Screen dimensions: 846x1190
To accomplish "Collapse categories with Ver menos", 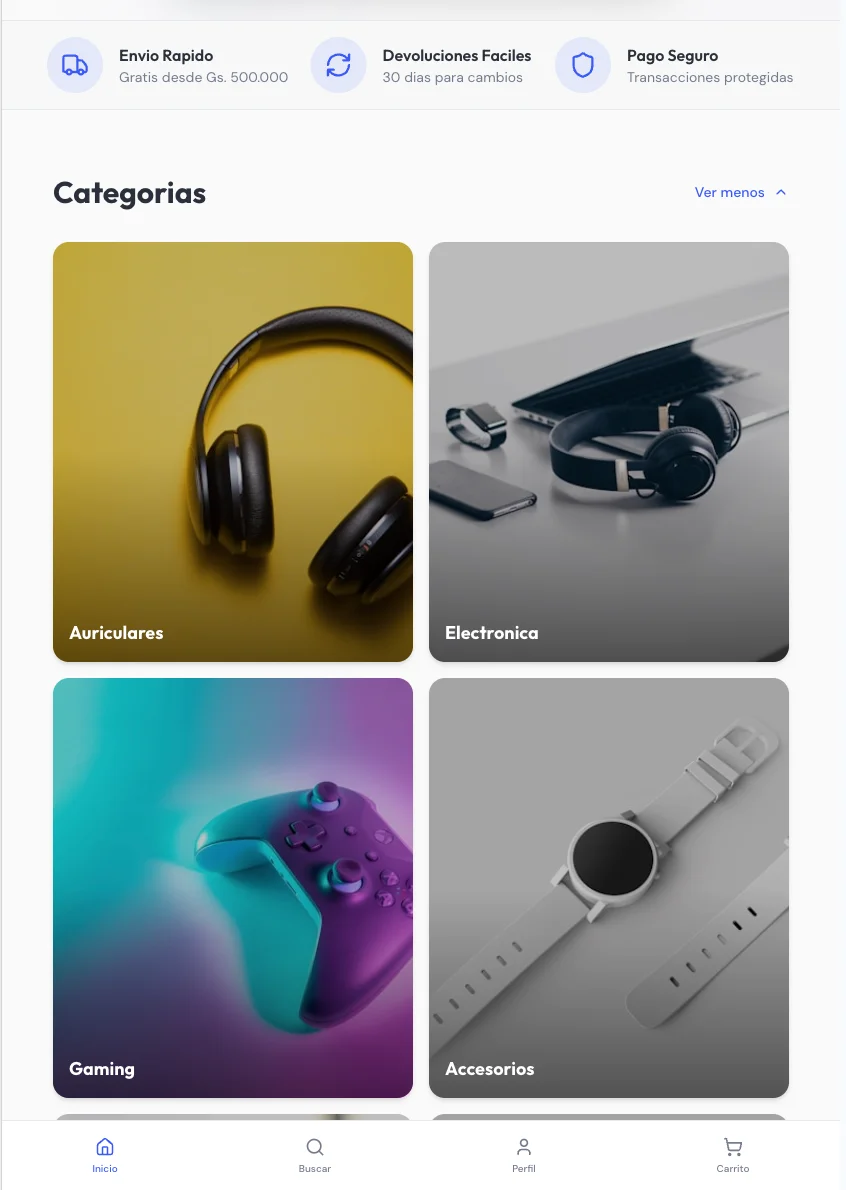I will tap(740, 193).
